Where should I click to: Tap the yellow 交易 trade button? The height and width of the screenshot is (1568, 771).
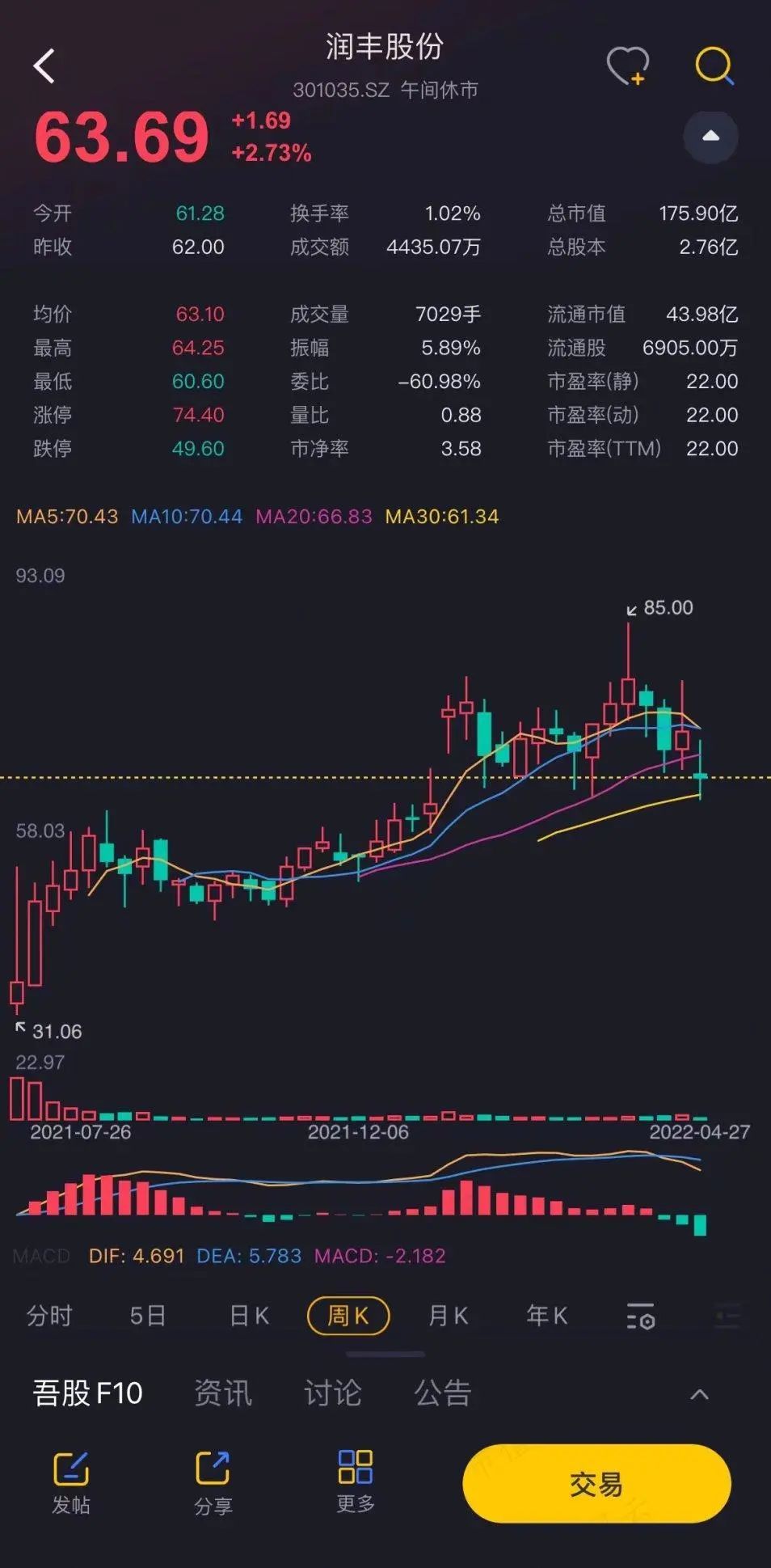pos(596,1482)
